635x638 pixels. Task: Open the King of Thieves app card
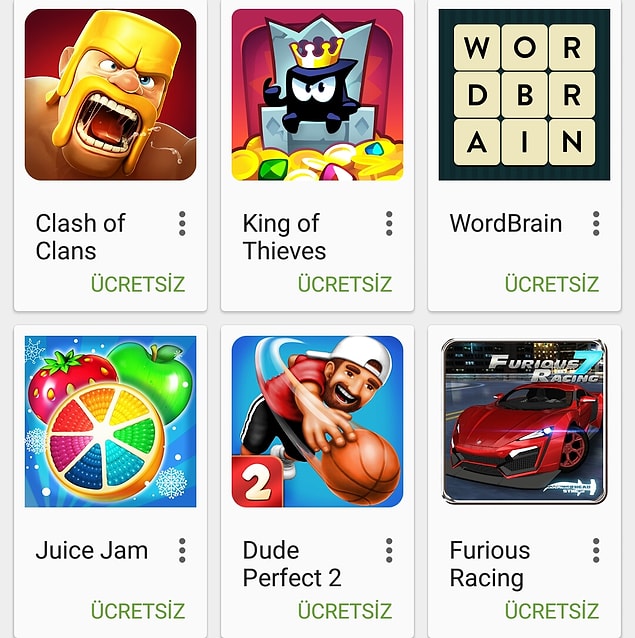(317, 95)
